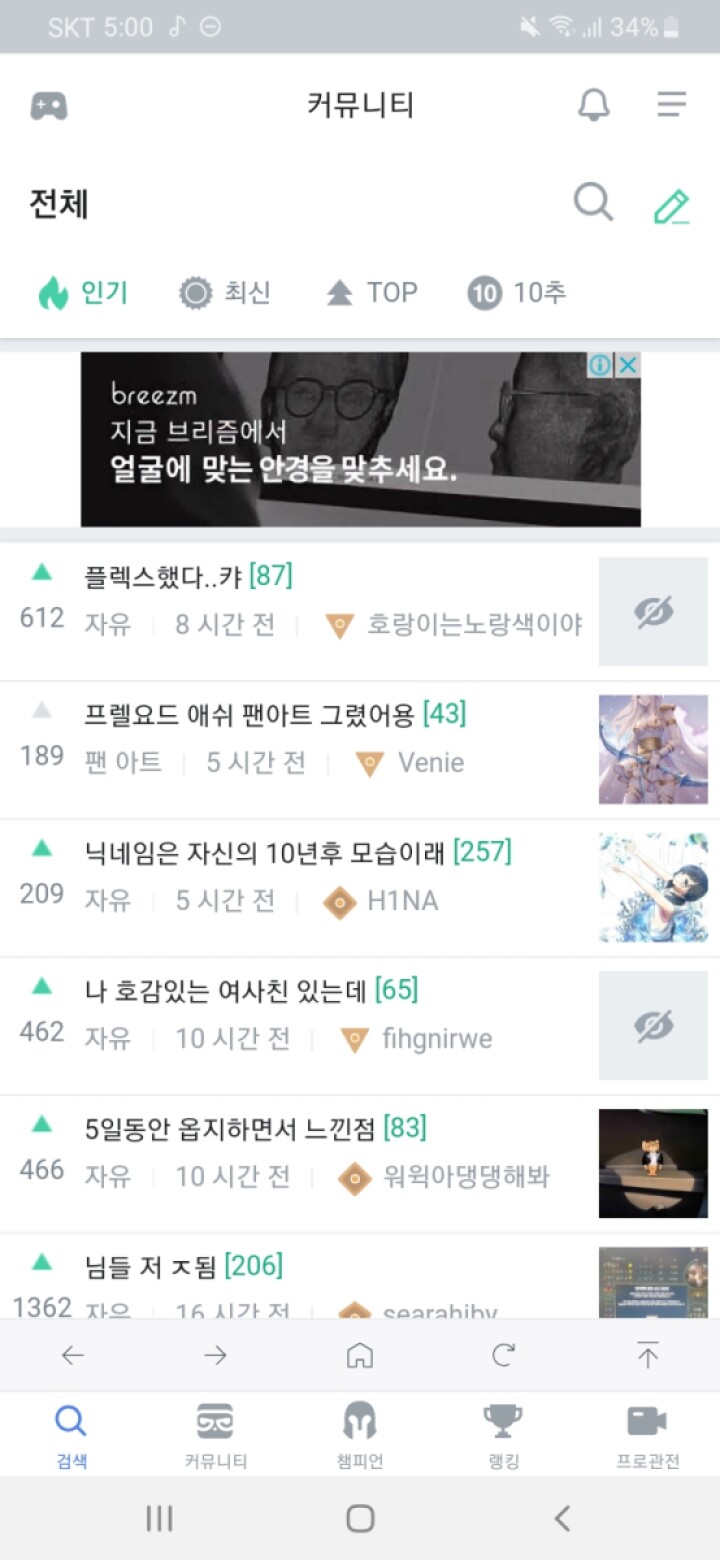Open the 프로관전 bottom tab

point(647,1434)
